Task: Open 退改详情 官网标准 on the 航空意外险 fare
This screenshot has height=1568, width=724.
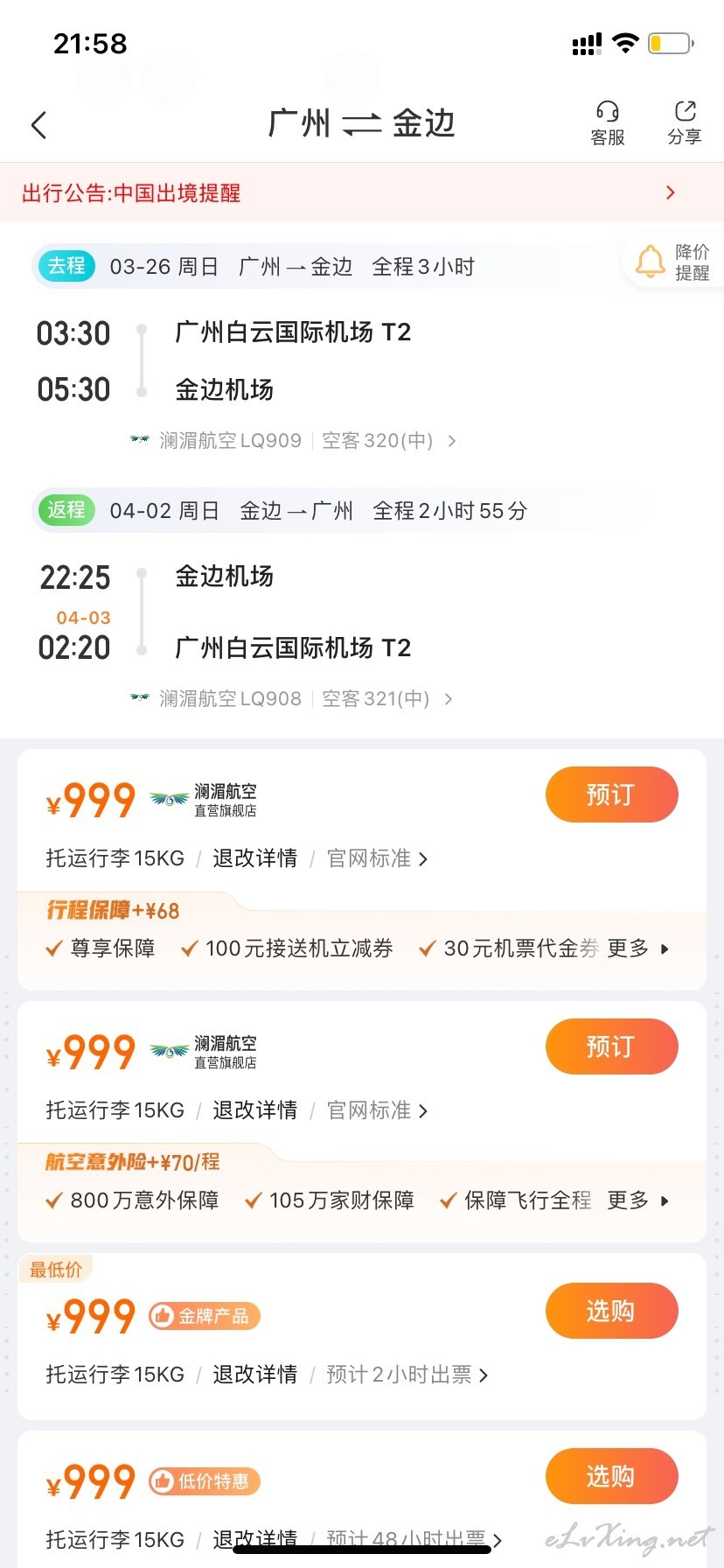Action: pos(320,1110)
